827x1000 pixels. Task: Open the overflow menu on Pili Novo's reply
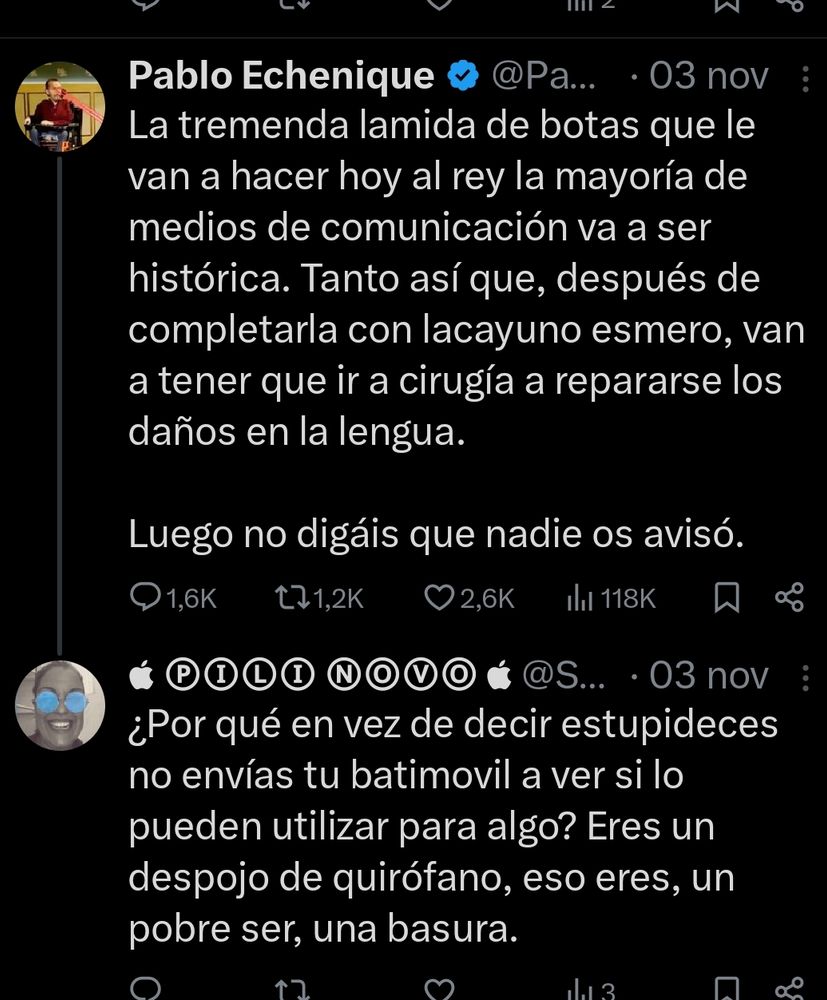click(806, 678)
